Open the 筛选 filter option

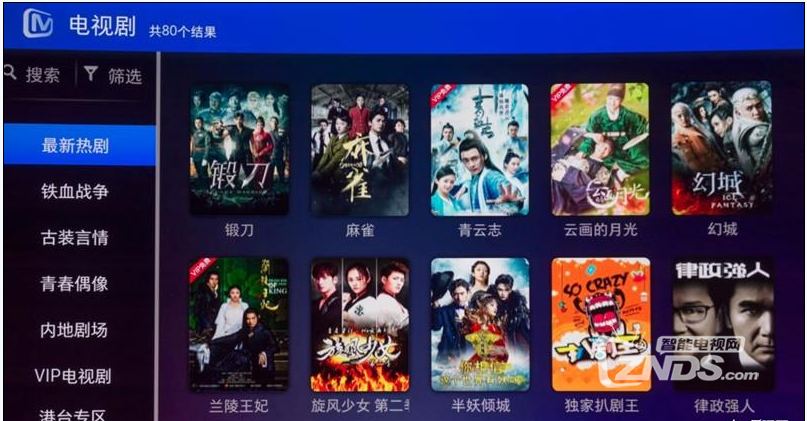(x=112, y=75)
